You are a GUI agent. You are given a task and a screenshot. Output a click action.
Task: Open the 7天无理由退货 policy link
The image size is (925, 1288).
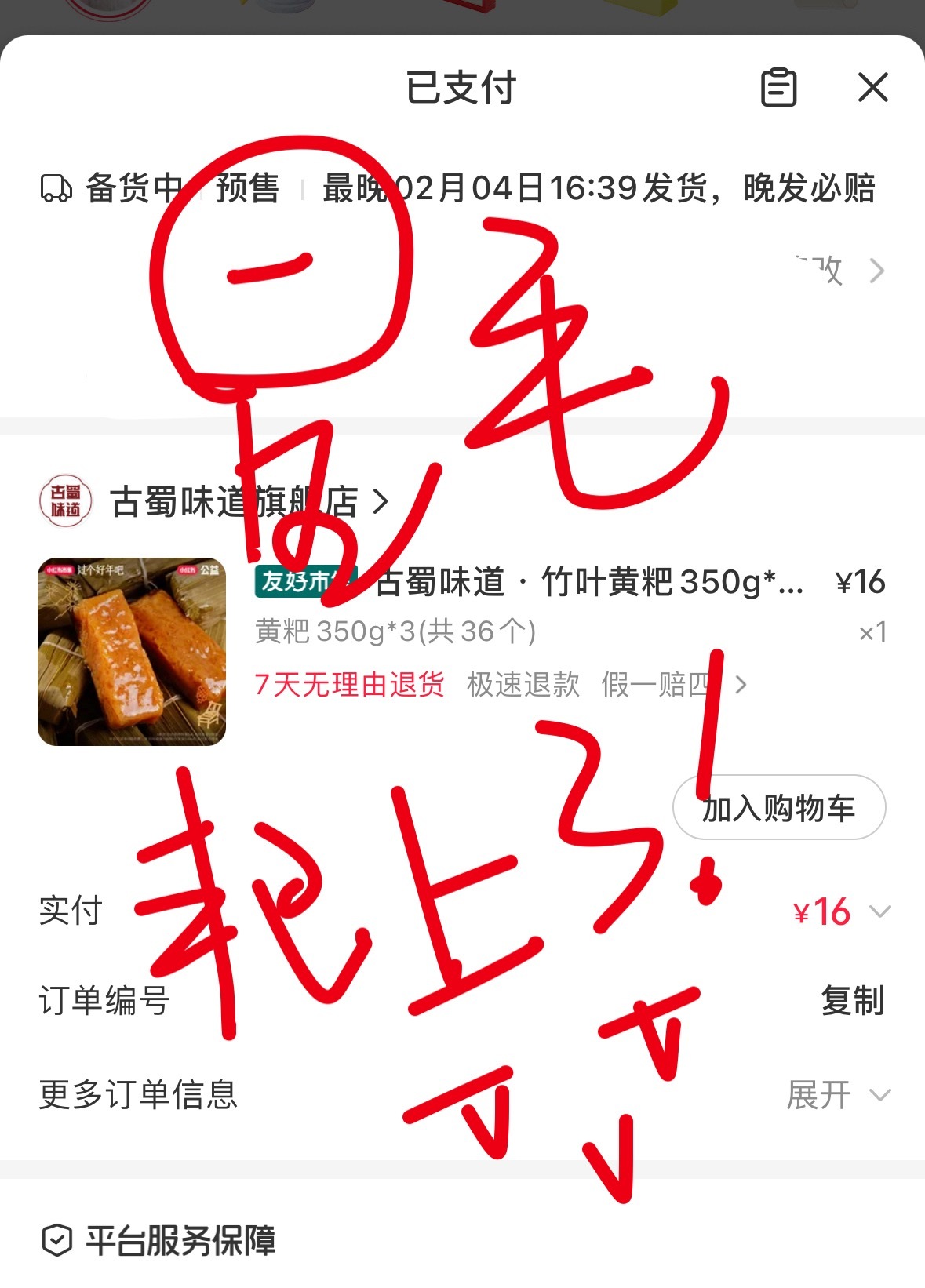coord(347,685)
